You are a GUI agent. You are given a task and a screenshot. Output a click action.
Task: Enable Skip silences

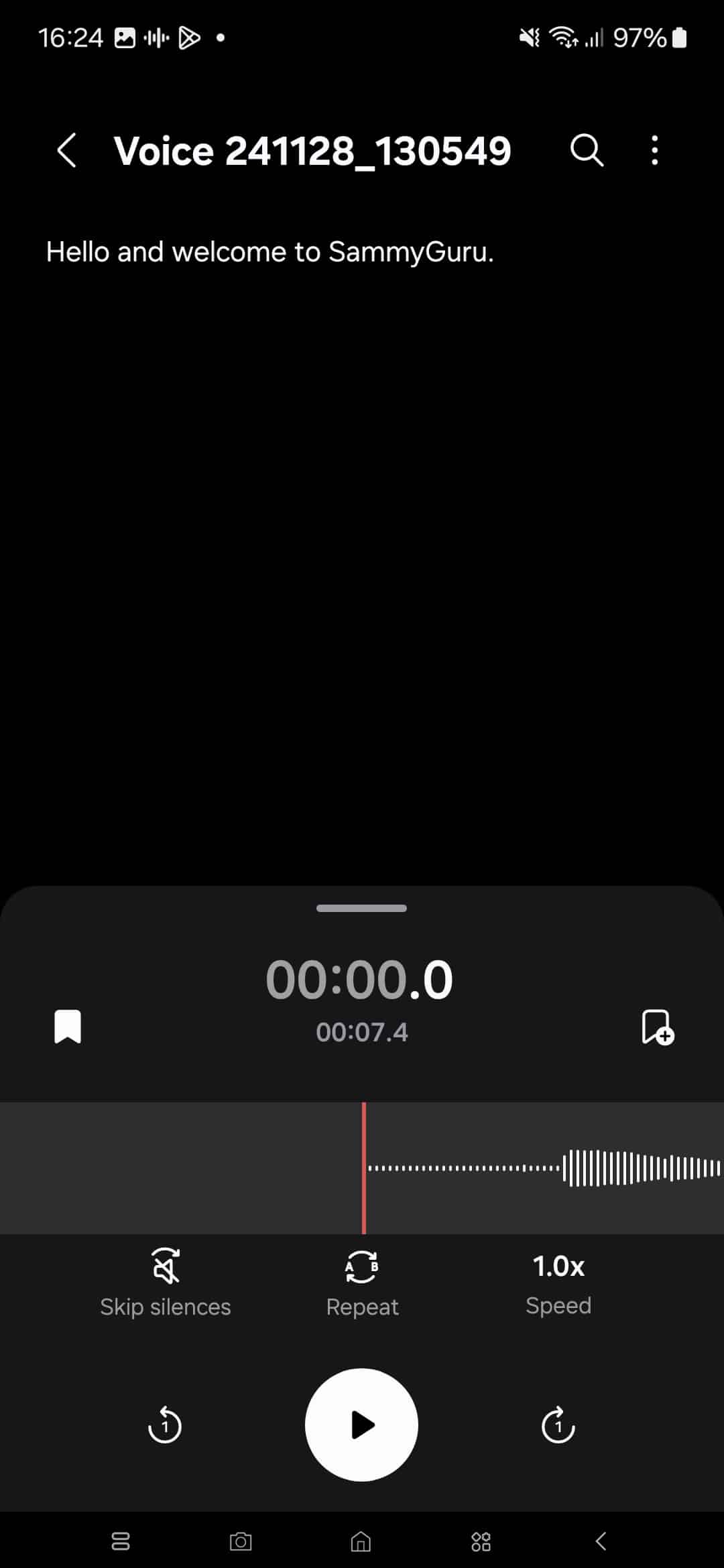click(x=166, y=1283)
